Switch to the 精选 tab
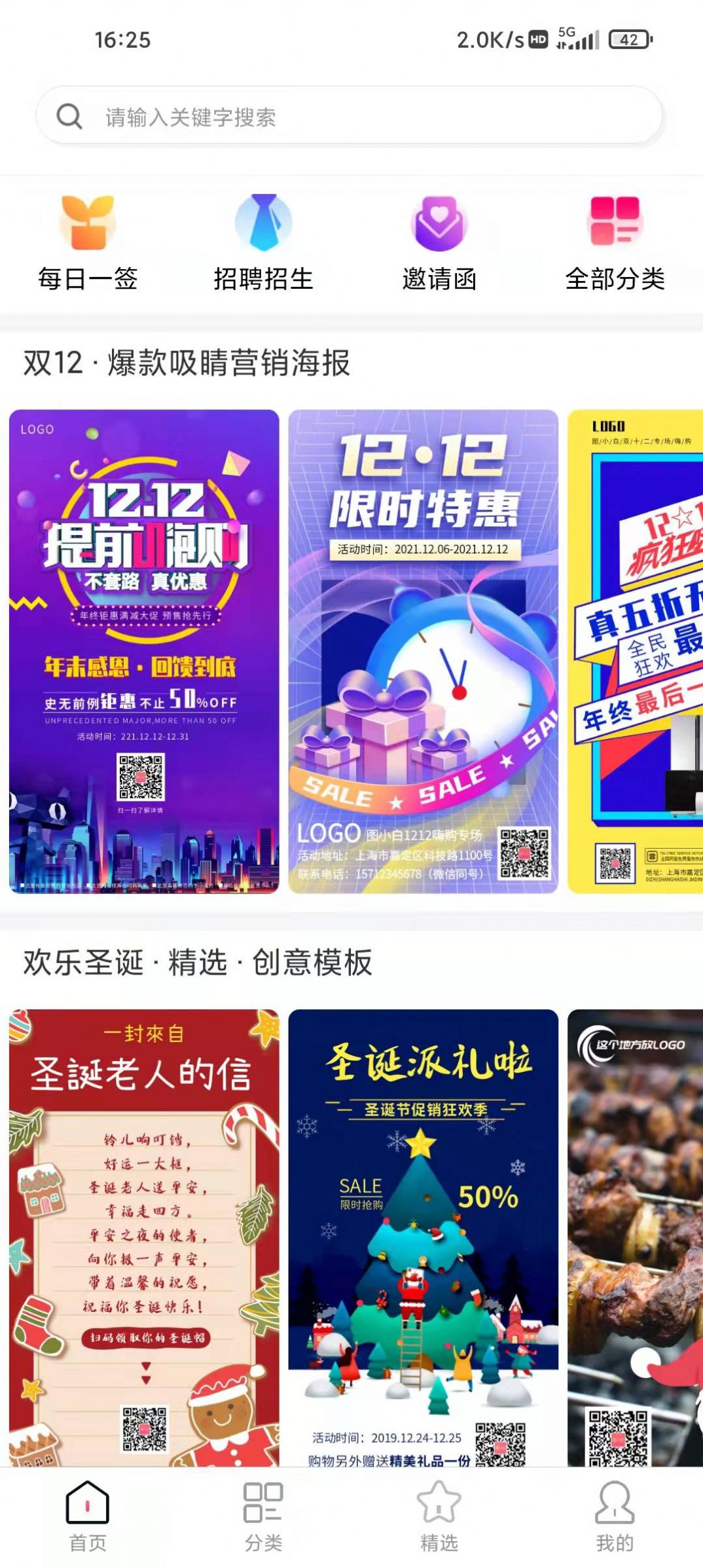The height and width of the screenshot is (1568, 703). point(437,1520)
